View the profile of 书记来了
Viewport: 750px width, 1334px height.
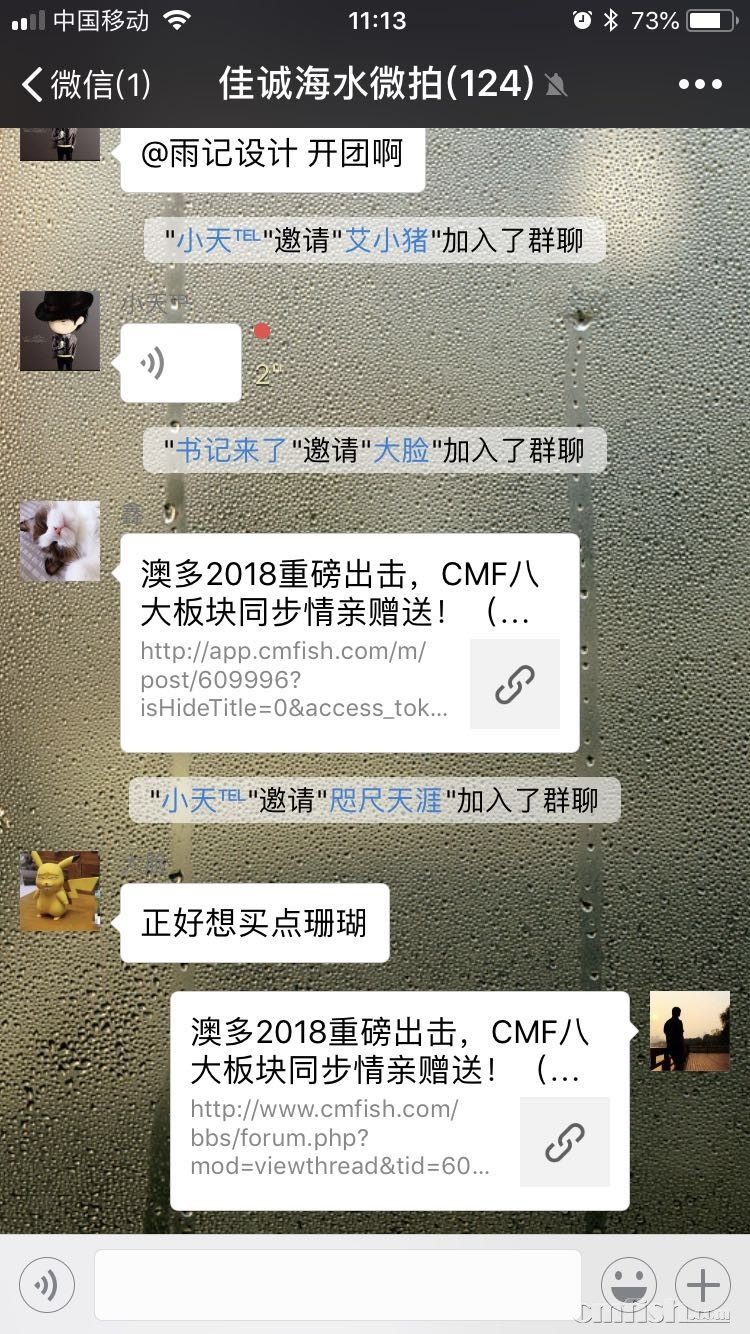tap(232, 450)
